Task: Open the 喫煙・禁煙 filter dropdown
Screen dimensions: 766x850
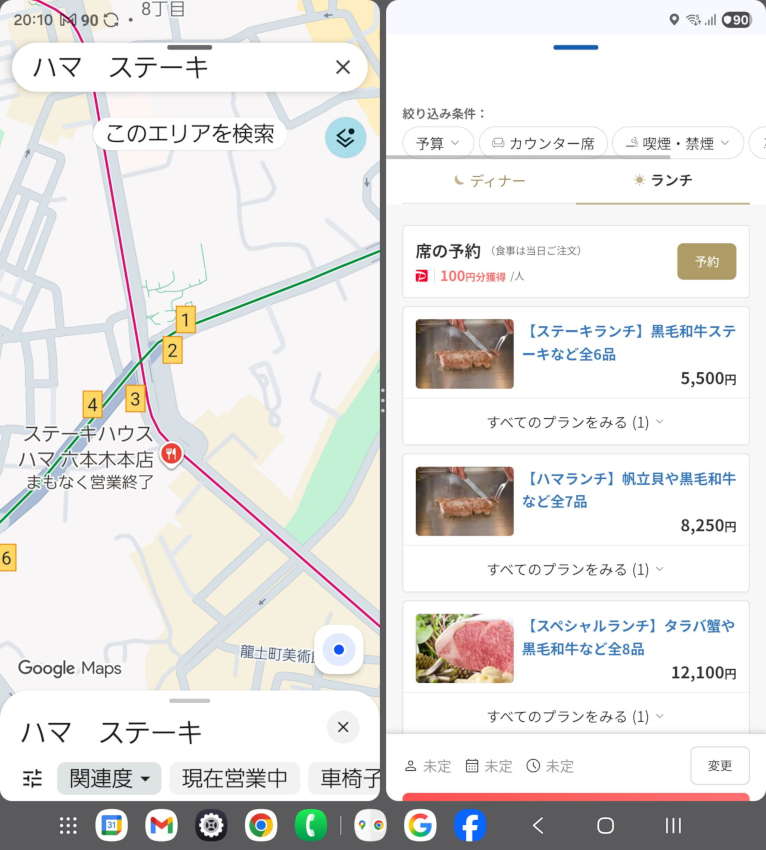Action: pyautogui.click(x=678, y=143)
